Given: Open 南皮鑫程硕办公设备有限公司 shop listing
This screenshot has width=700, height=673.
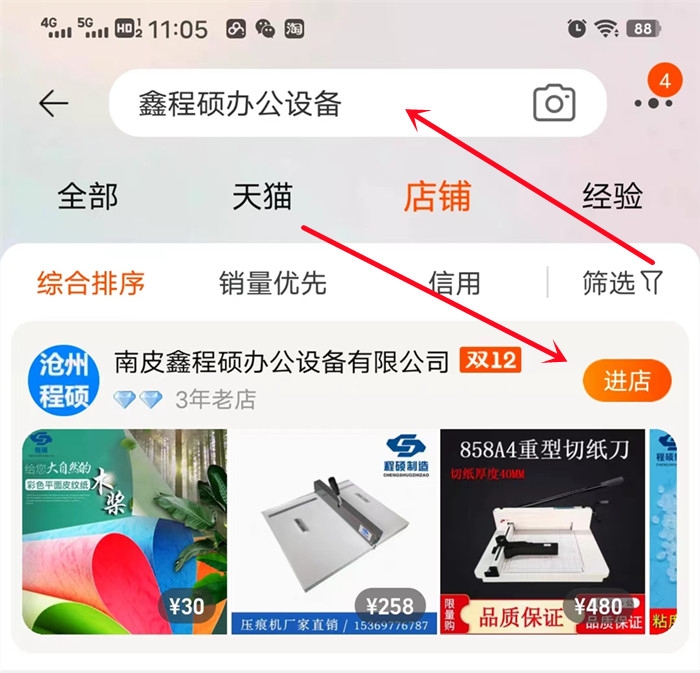Looking at the screenshot, I should point(282,361).
